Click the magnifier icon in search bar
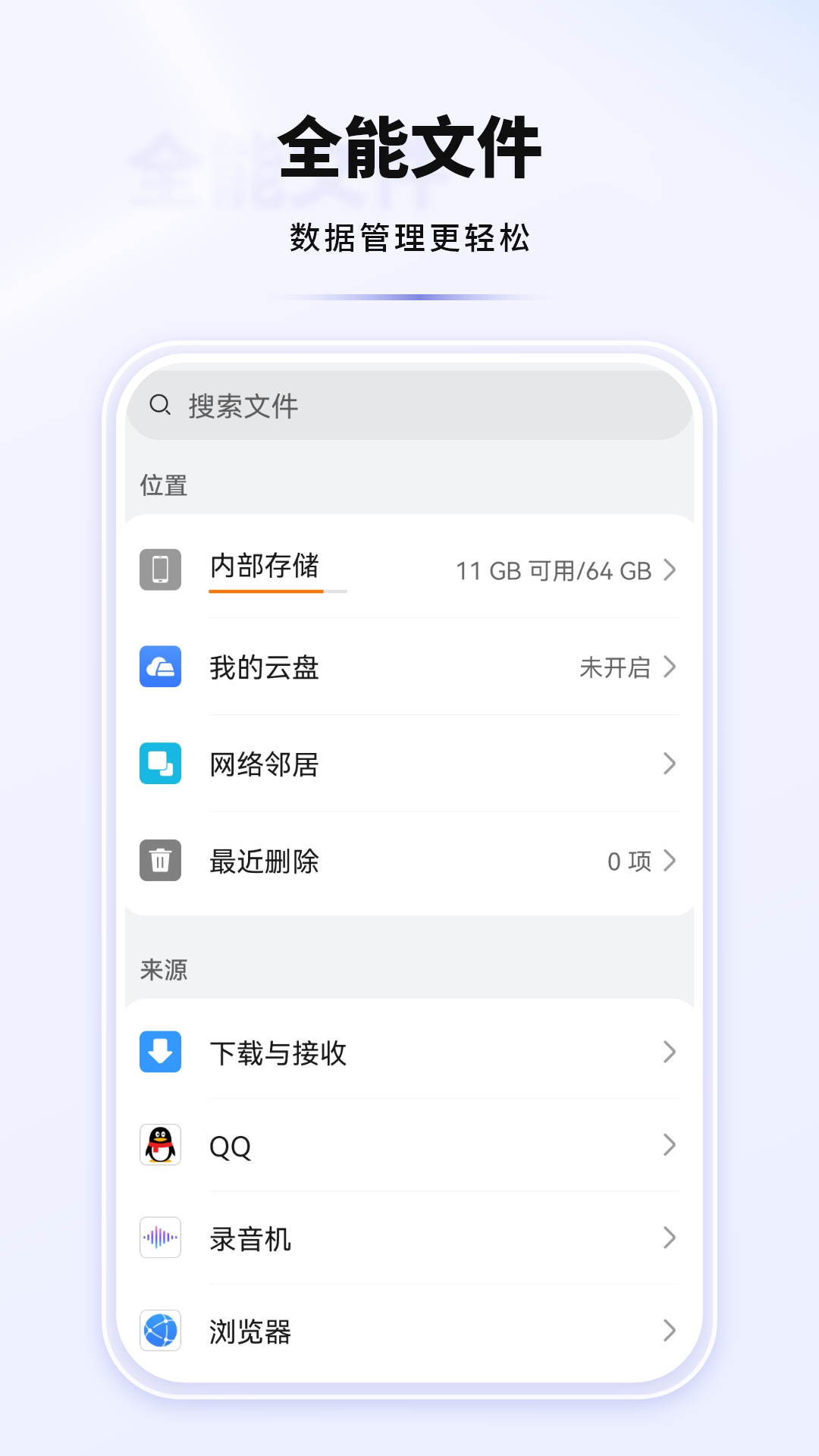This screenshot has width=819, height=1456. [161, 405]
